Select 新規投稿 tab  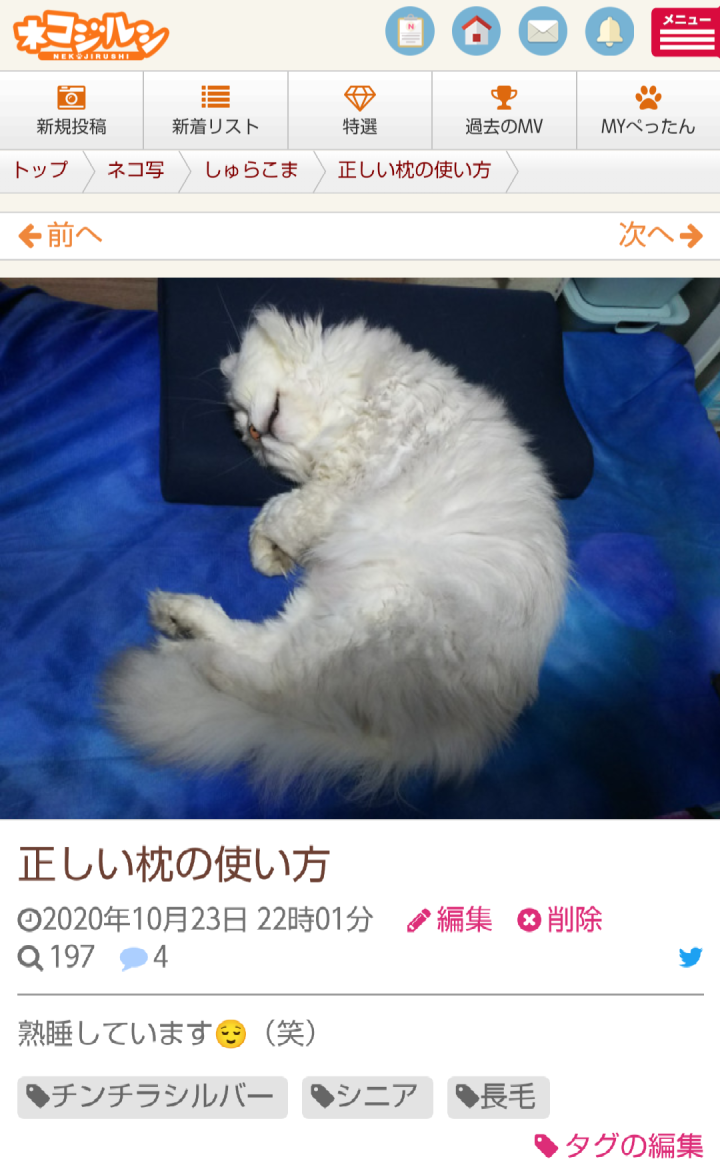(71, 111)
